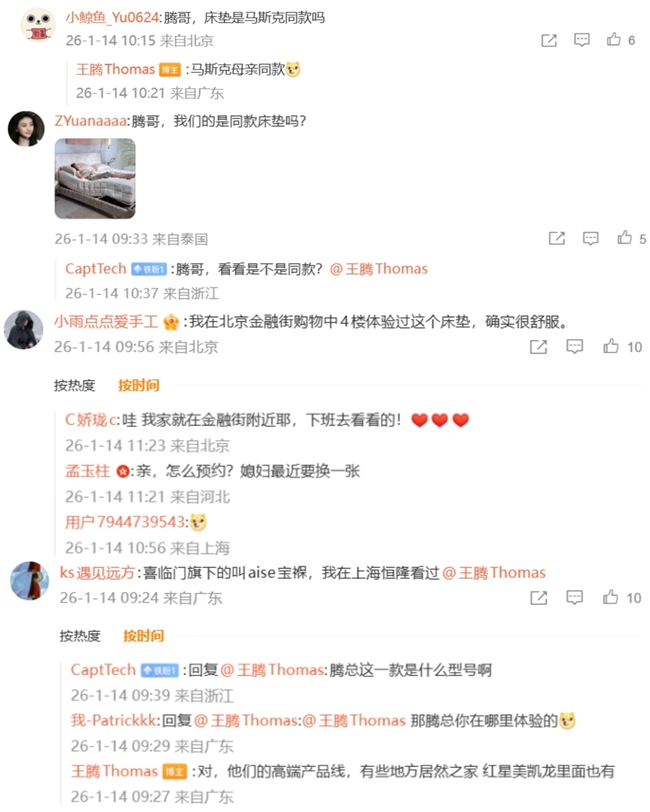This screenshot has height=812, width=650.
Task: Open comment icon on ZYuanaaaa's comment
Action: point(591,238)
